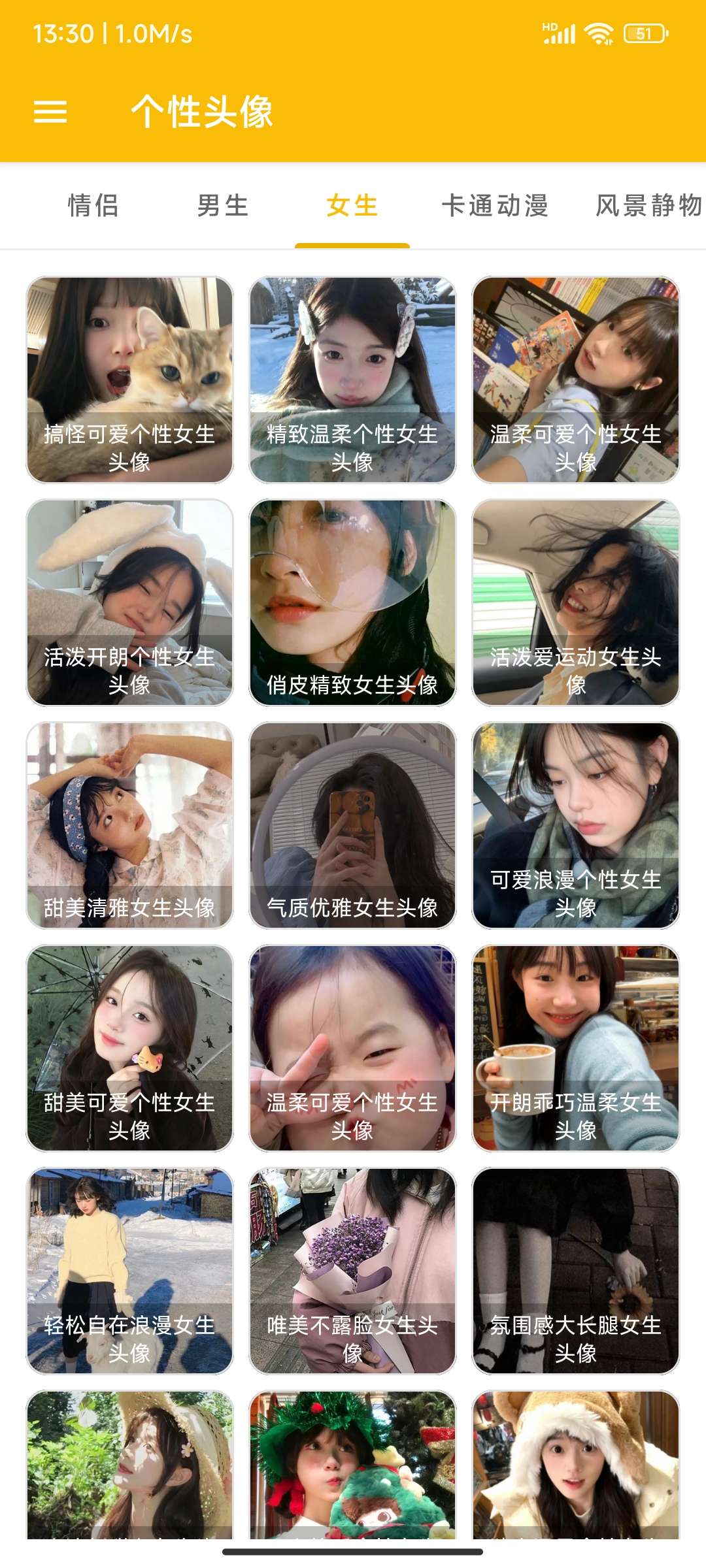Switch to the 男生 tab
This screenshot has width=706, height=1568.
[222, 206]
